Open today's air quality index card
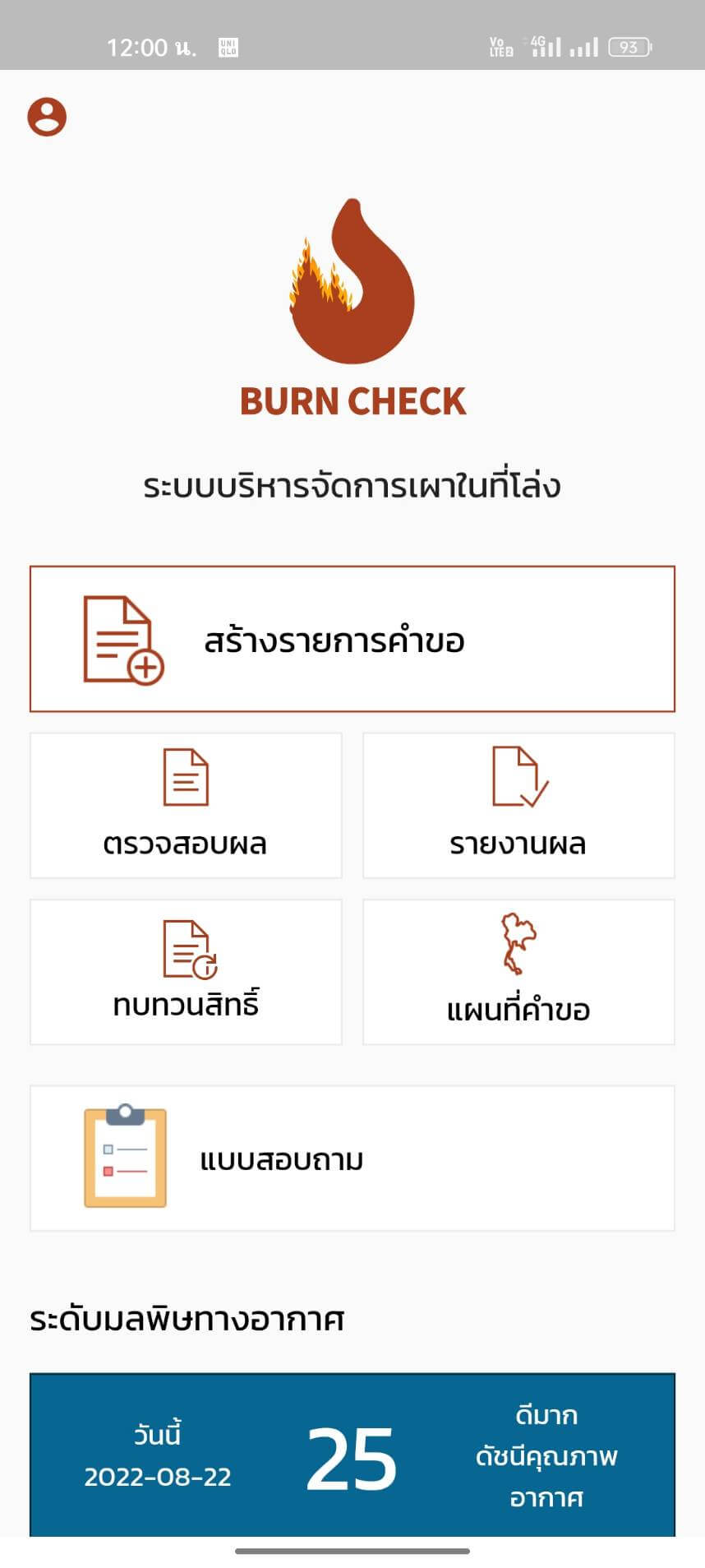 pos(352,1455)
